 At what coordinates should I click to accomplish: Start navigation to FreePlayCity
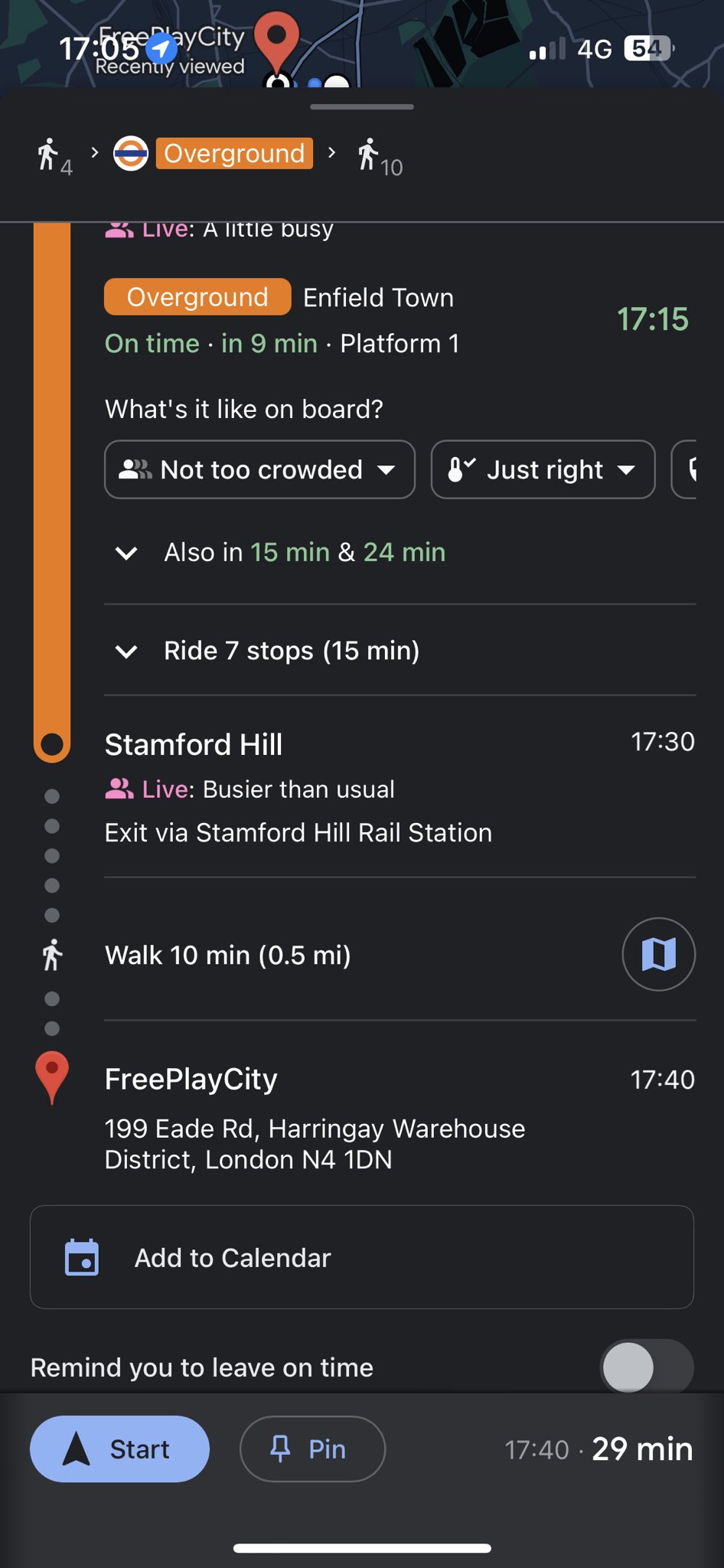pos(119,1449)
